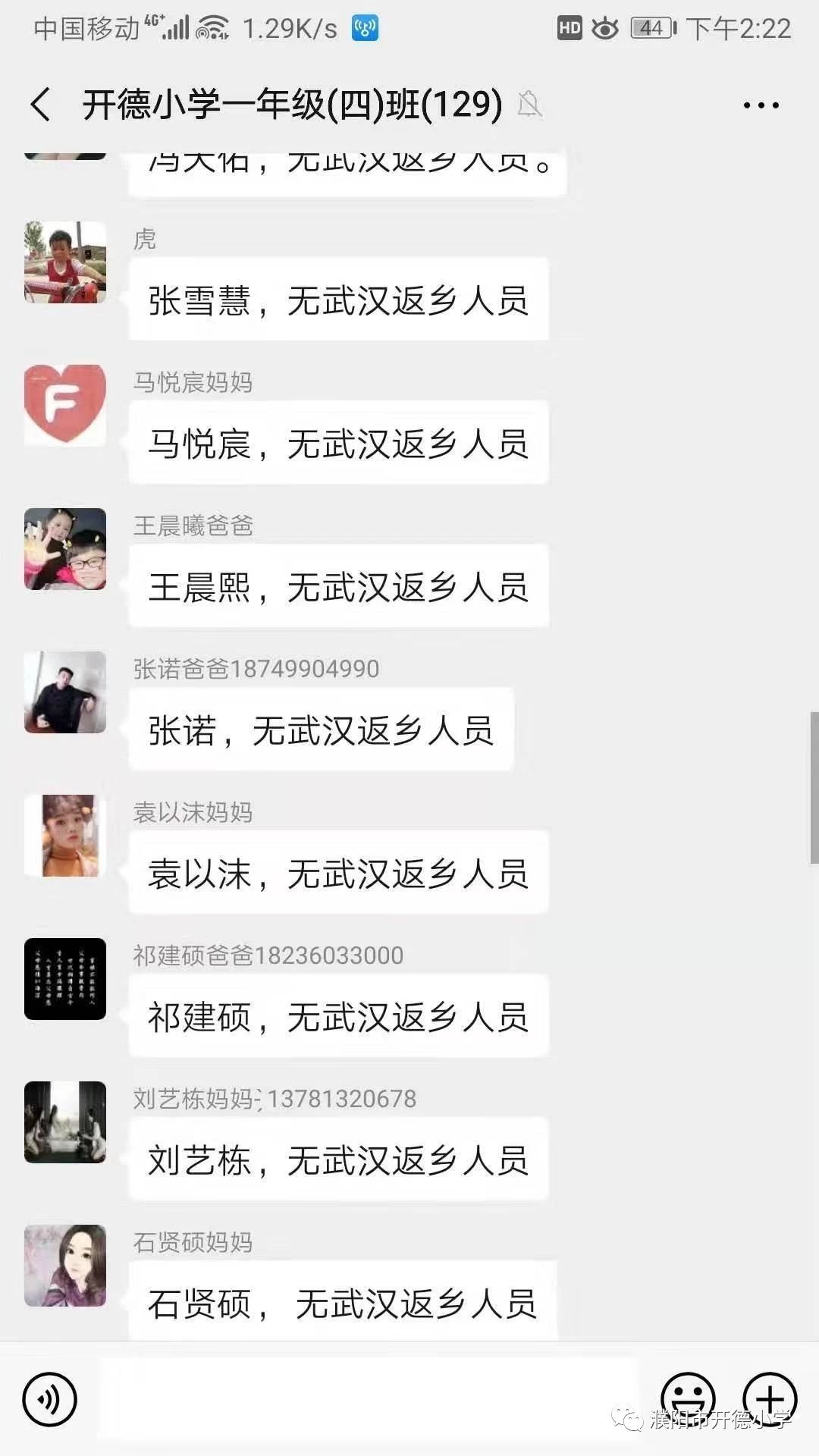Open the group chat overflow menu
The image size is (819, 1456).
[761, 105]
